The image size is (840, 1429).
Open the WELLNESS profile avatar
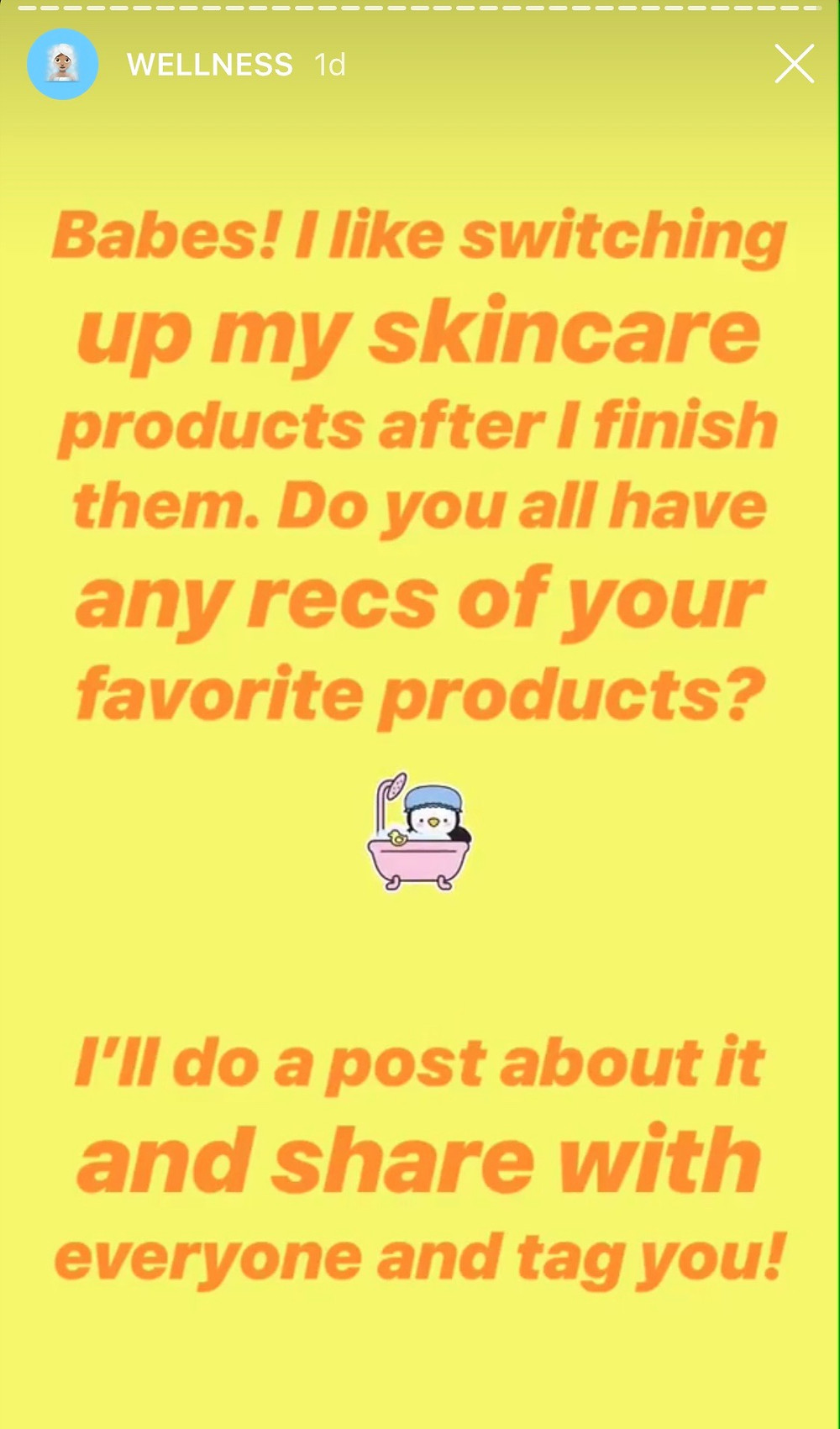click(x=63, y=65)
